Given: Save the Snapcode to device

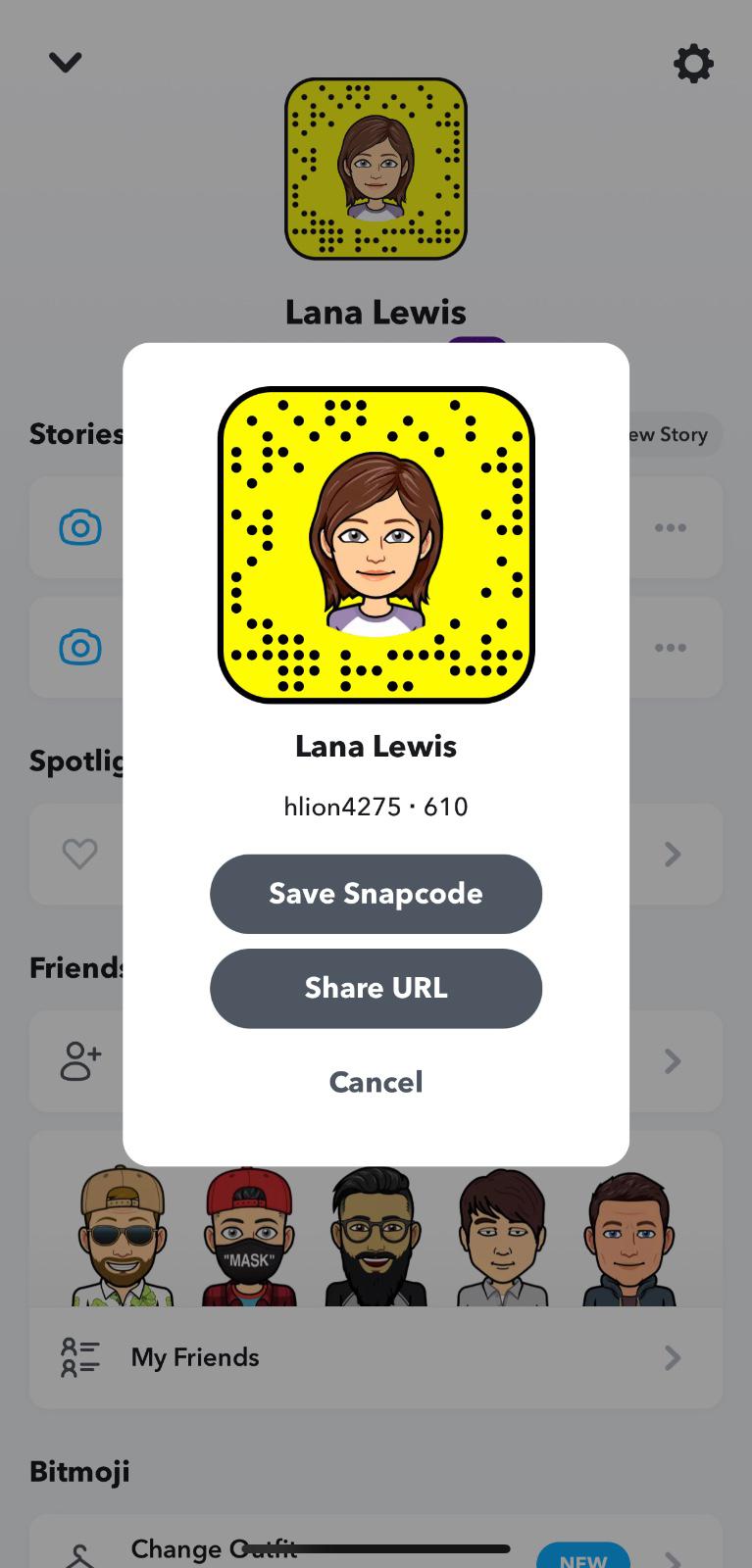Looking at the screenshot, I should pos(376,894).
